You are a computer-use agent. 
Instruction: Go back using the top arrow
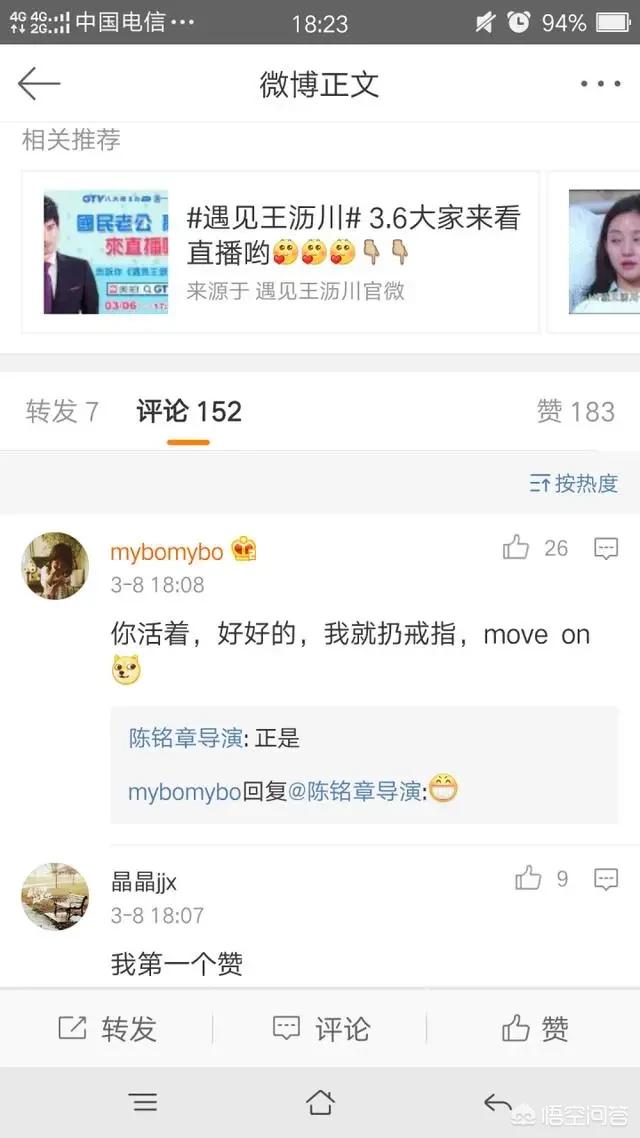pos(39,84)
